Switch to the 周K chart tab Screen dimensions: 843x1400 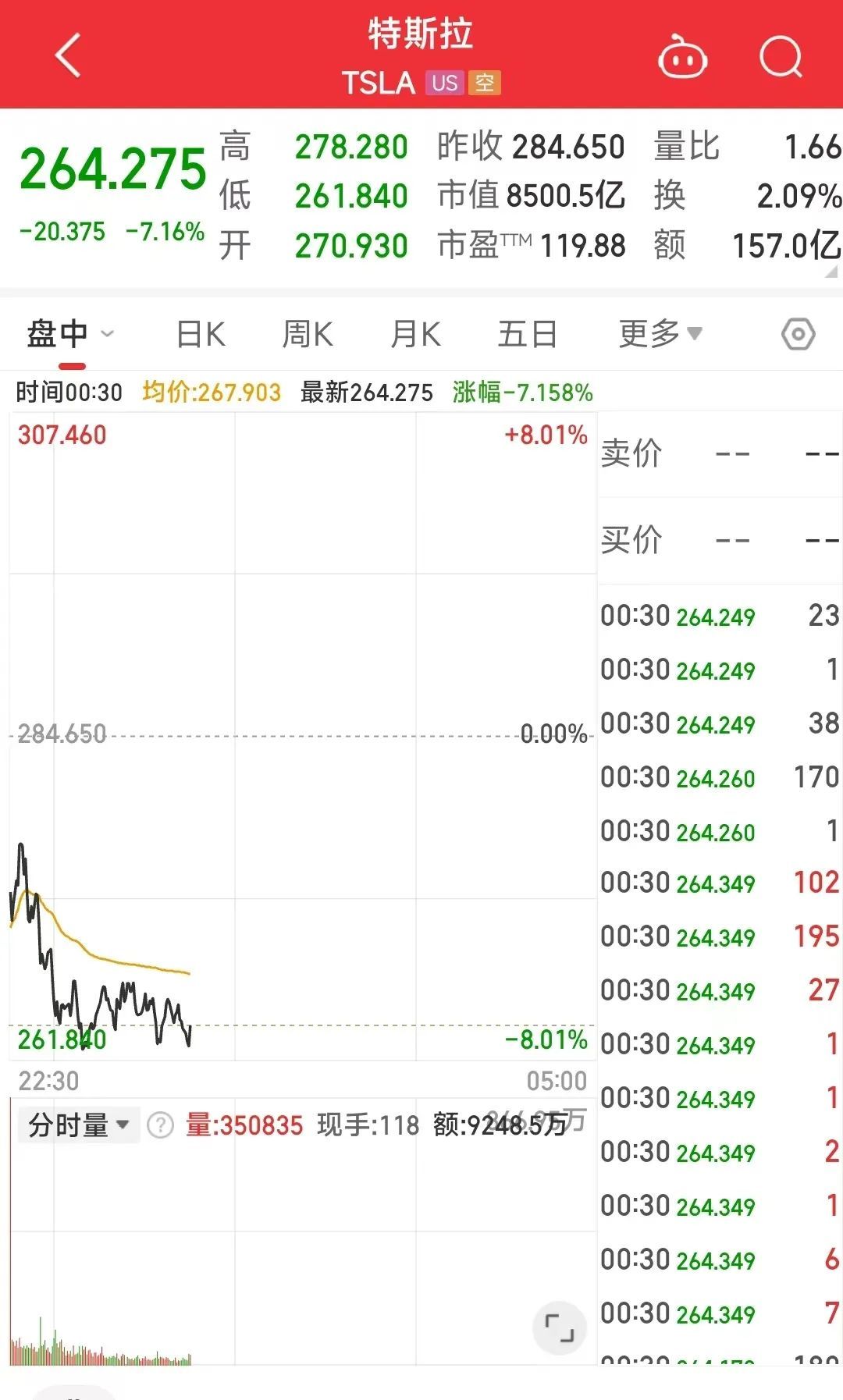[x=308, y=335]
